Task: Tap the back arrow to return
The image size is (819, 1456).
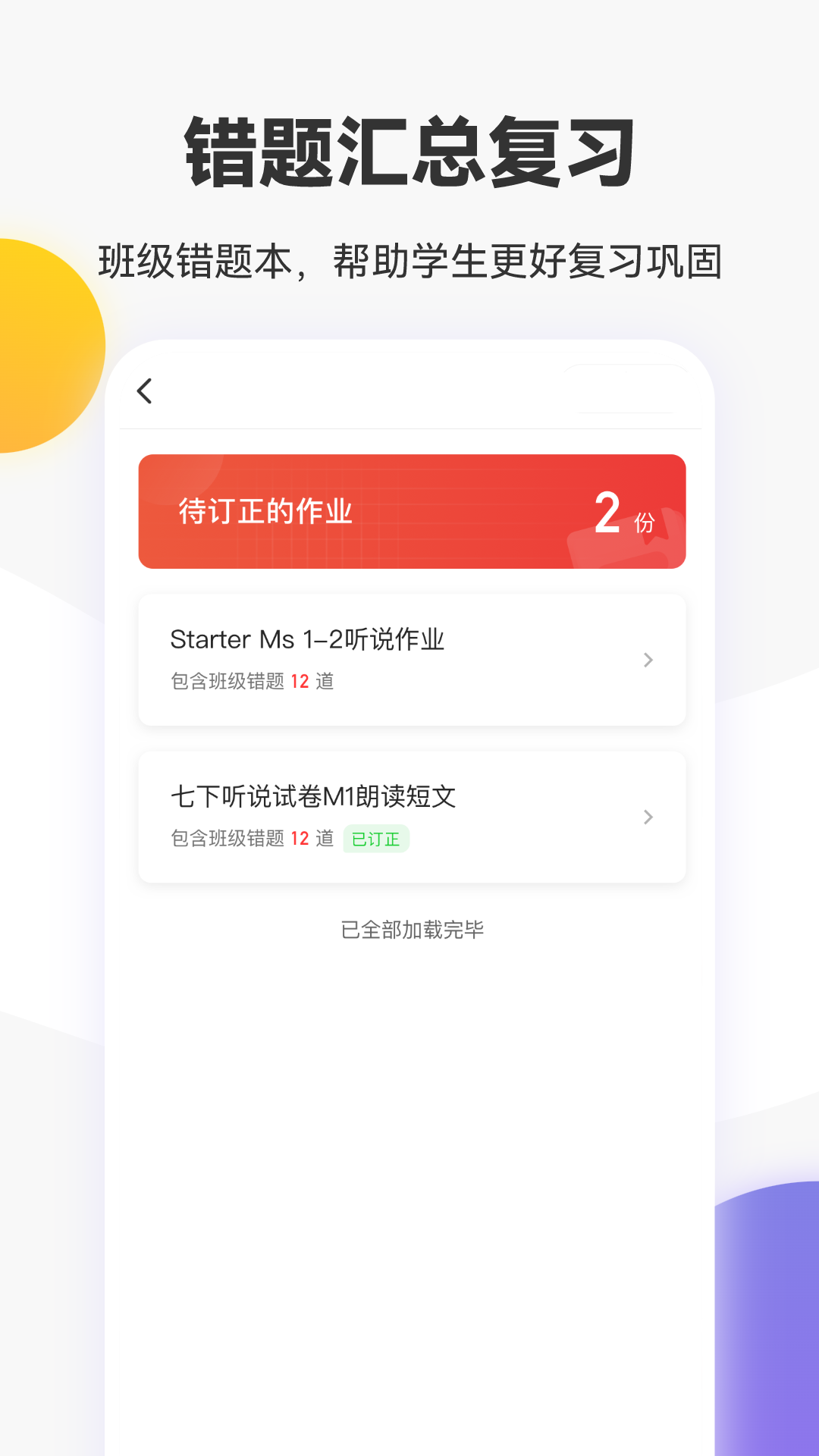Action: tap(144, 391)
